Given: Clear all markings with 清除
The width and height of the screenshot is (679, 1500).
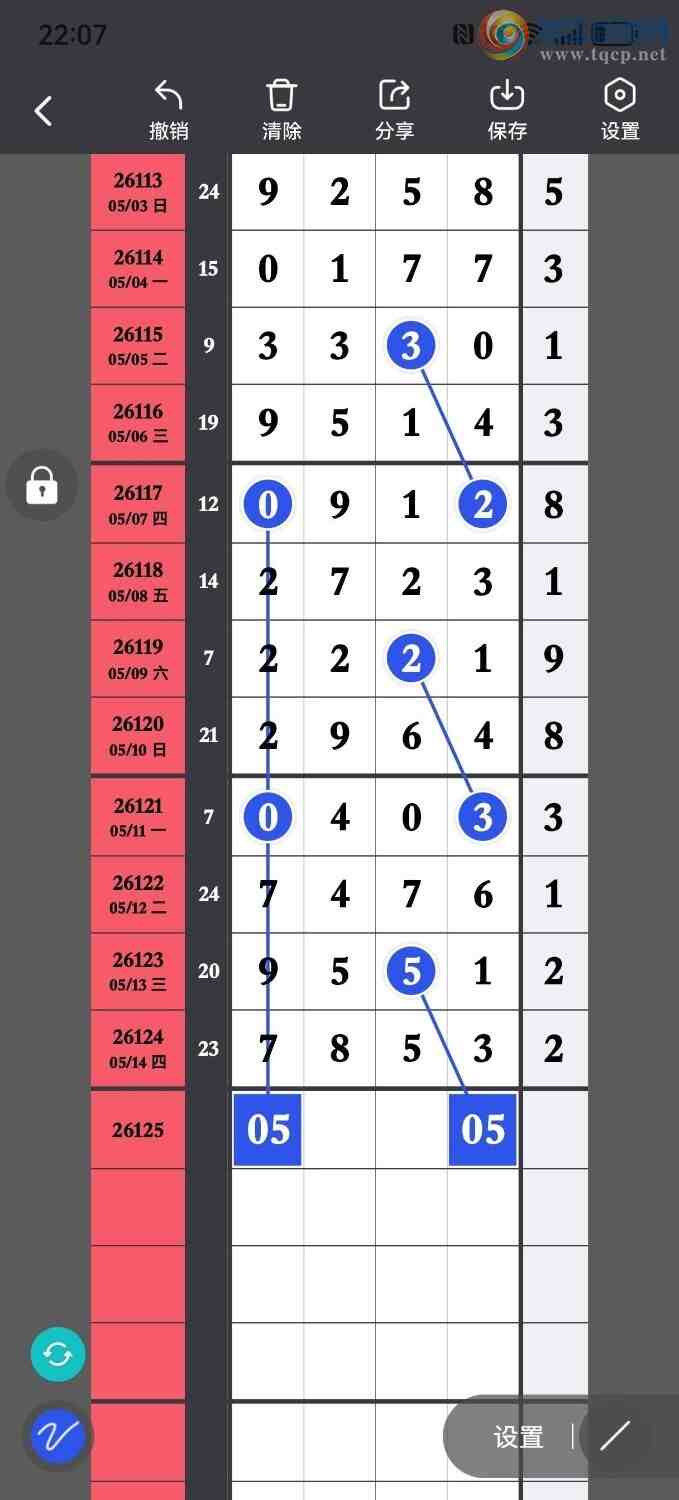Looking at the screenshot, I should click(282, 110).
